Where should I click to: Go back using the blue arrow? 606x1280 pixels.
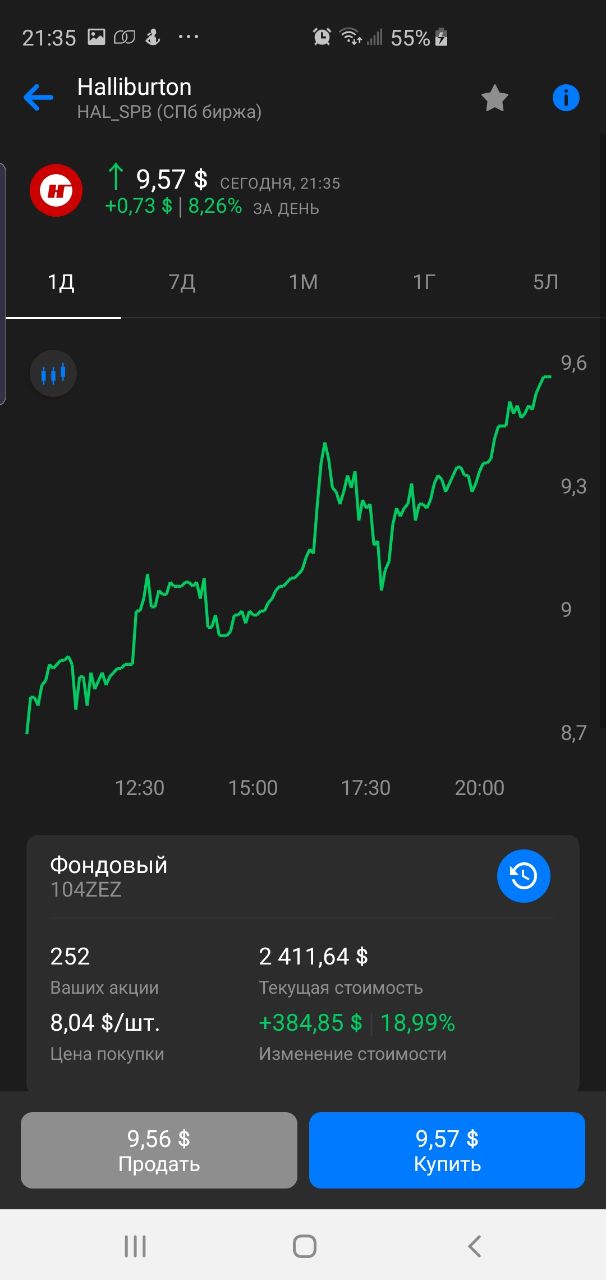(38, 97)
